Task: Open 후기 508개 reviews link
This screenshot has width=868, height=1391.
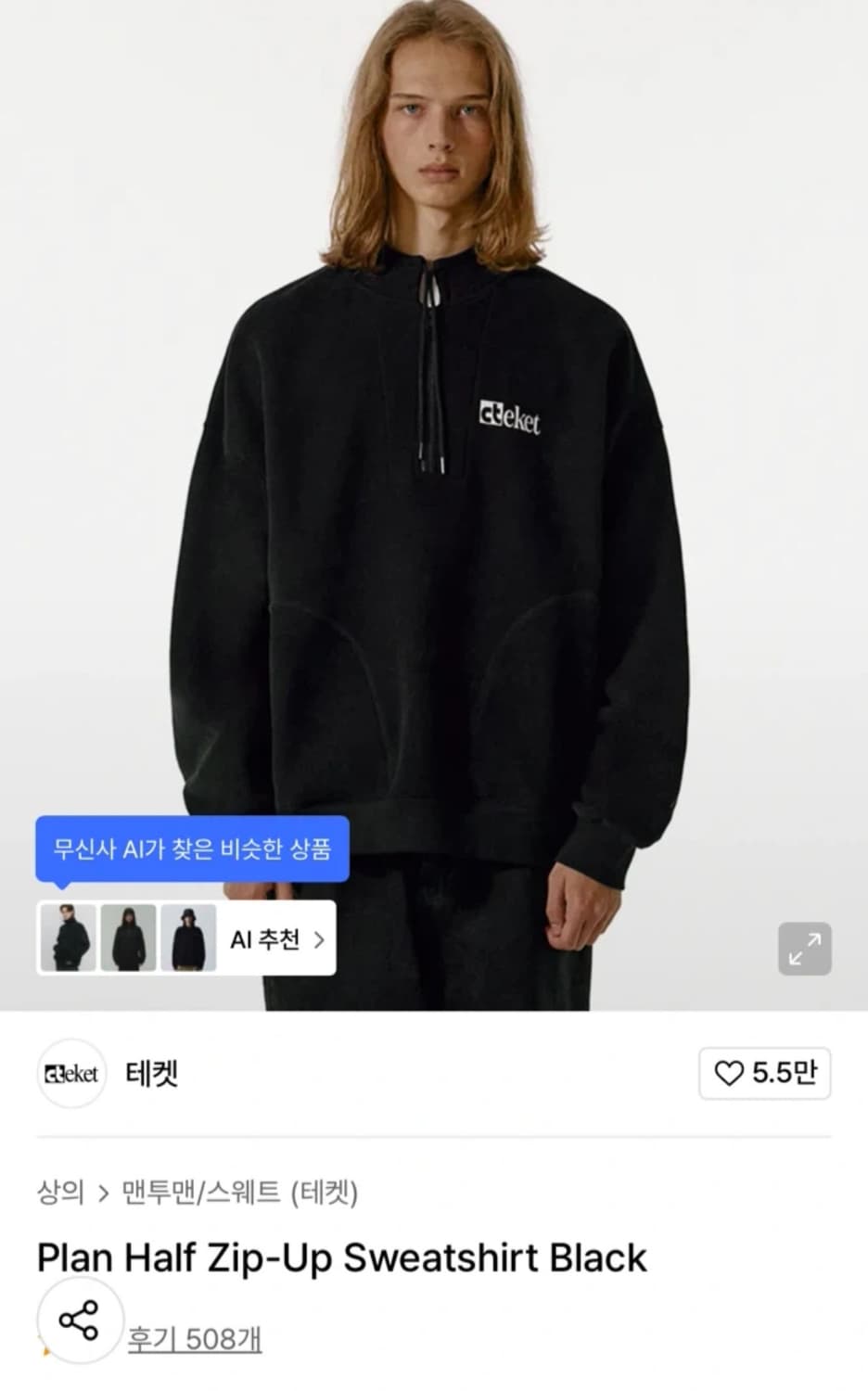Action: point(192,1338)
